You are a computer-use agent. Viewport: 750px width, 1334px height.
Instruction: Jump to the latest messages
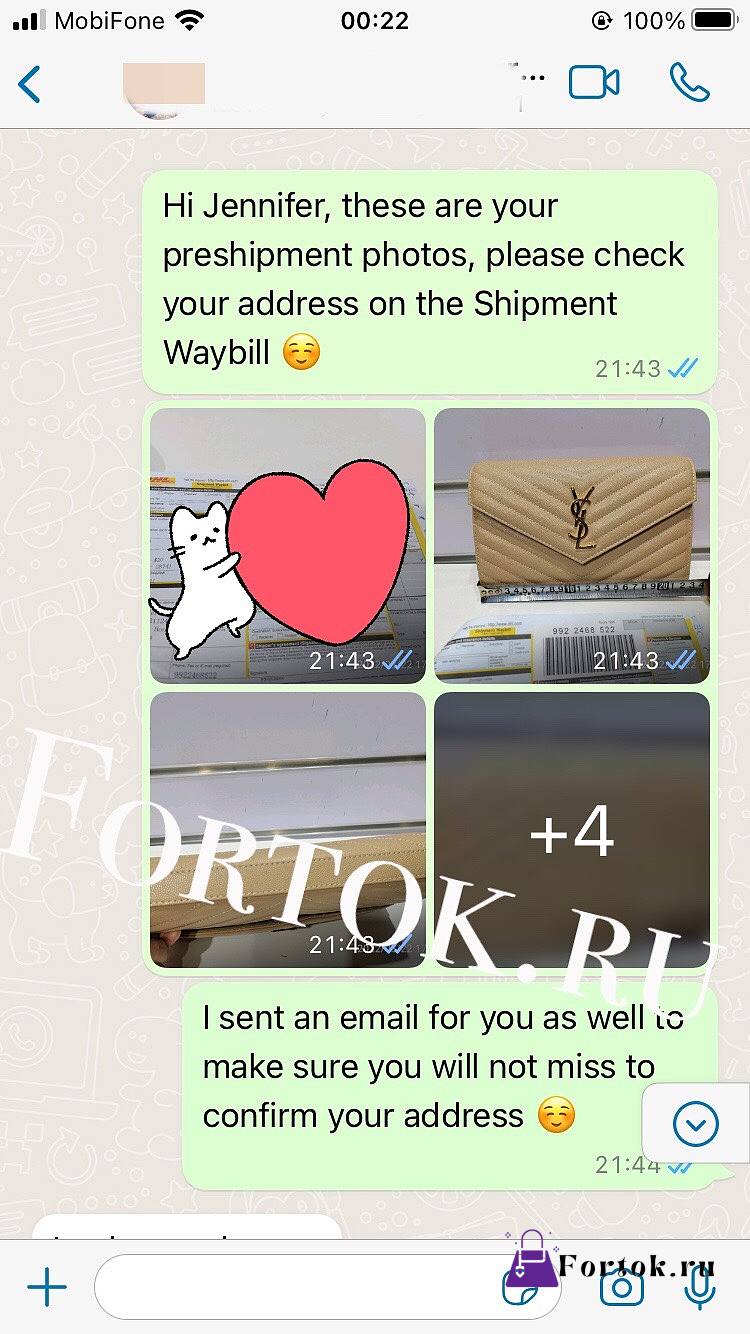696,1125
